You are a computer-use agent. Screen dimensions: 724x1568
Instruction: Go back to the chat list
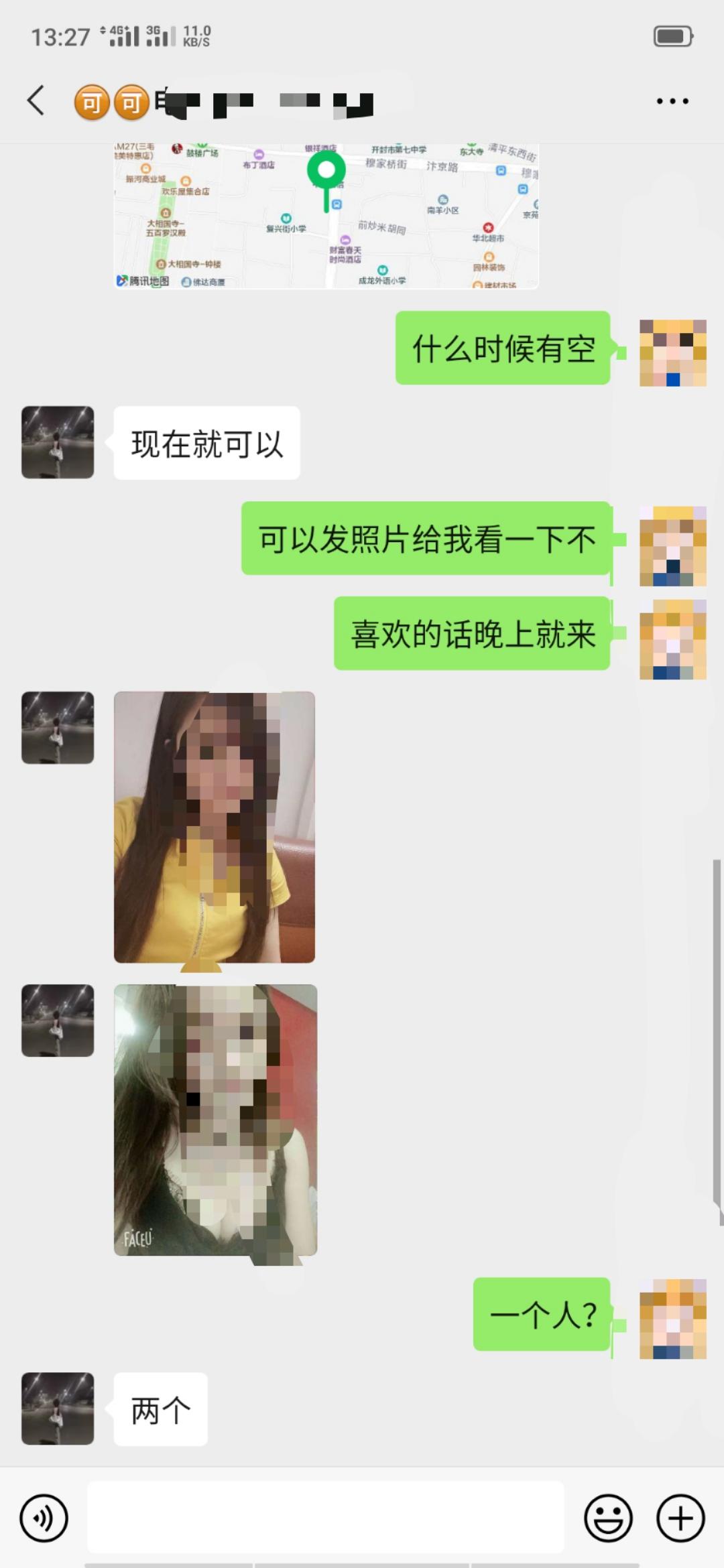click(x=36, y=101)
